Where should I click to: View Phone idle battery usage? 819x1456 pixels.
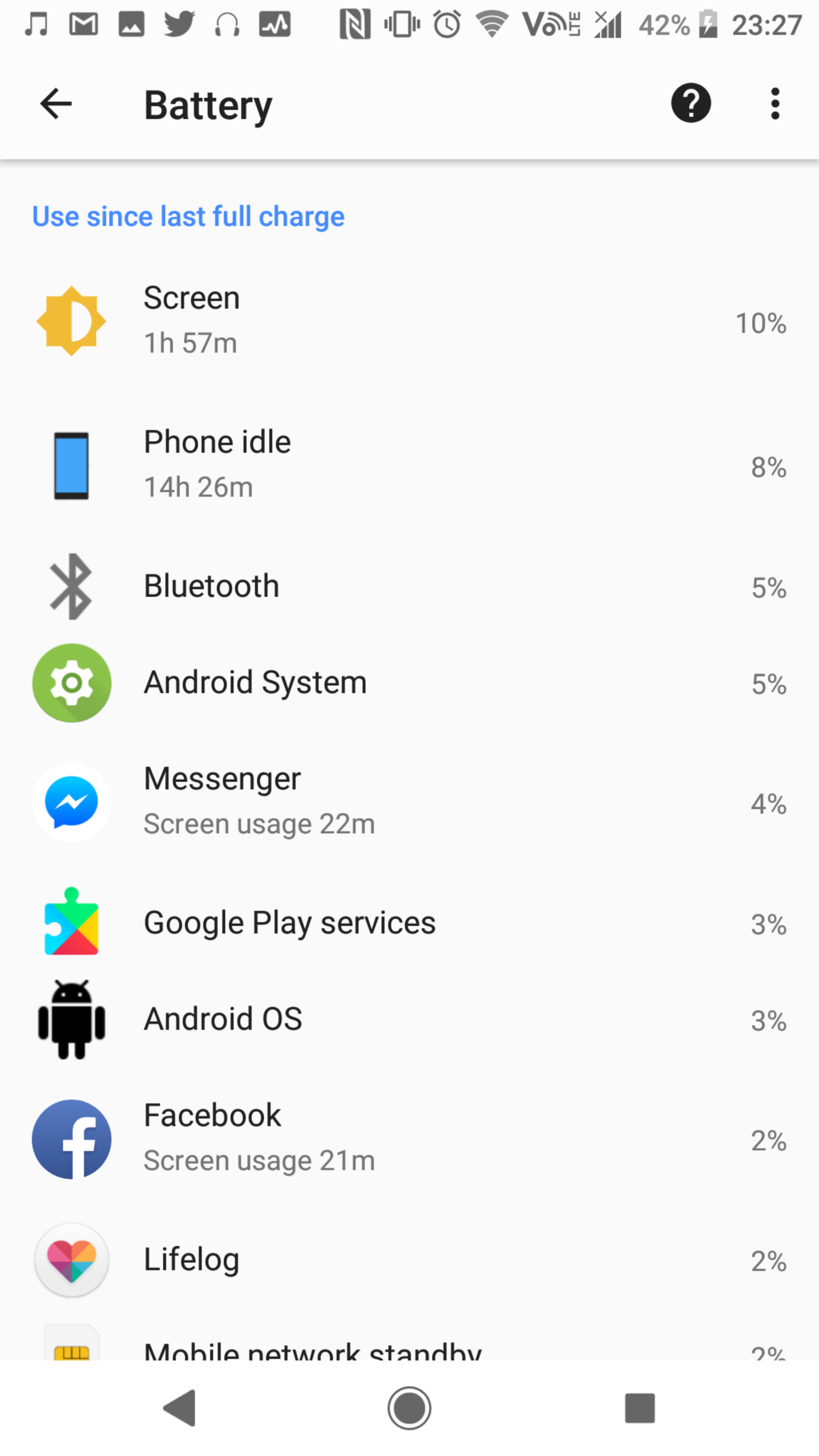[409, 464]
